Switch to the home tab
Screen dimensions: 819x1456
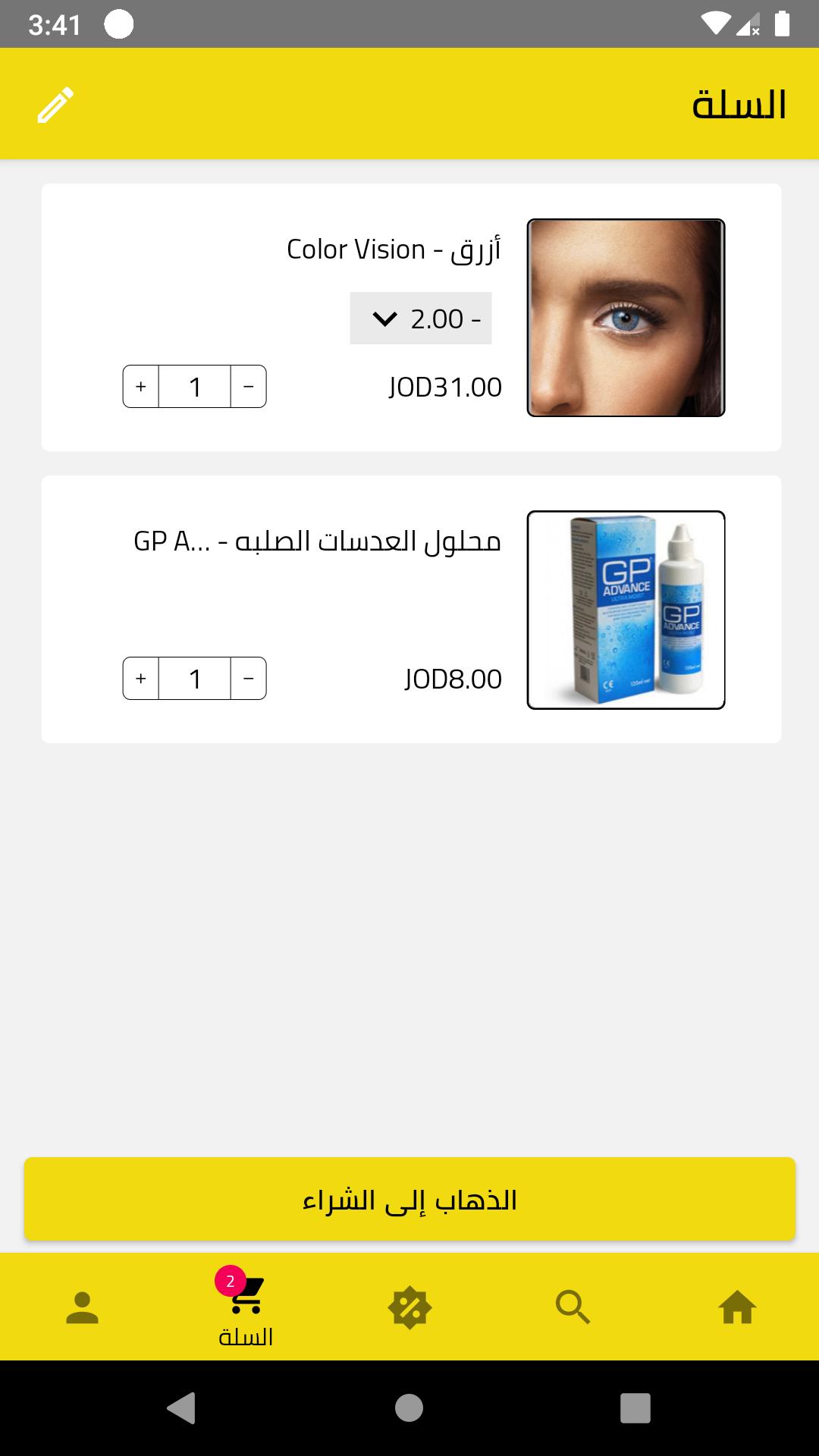click(x=737, y=1307)
